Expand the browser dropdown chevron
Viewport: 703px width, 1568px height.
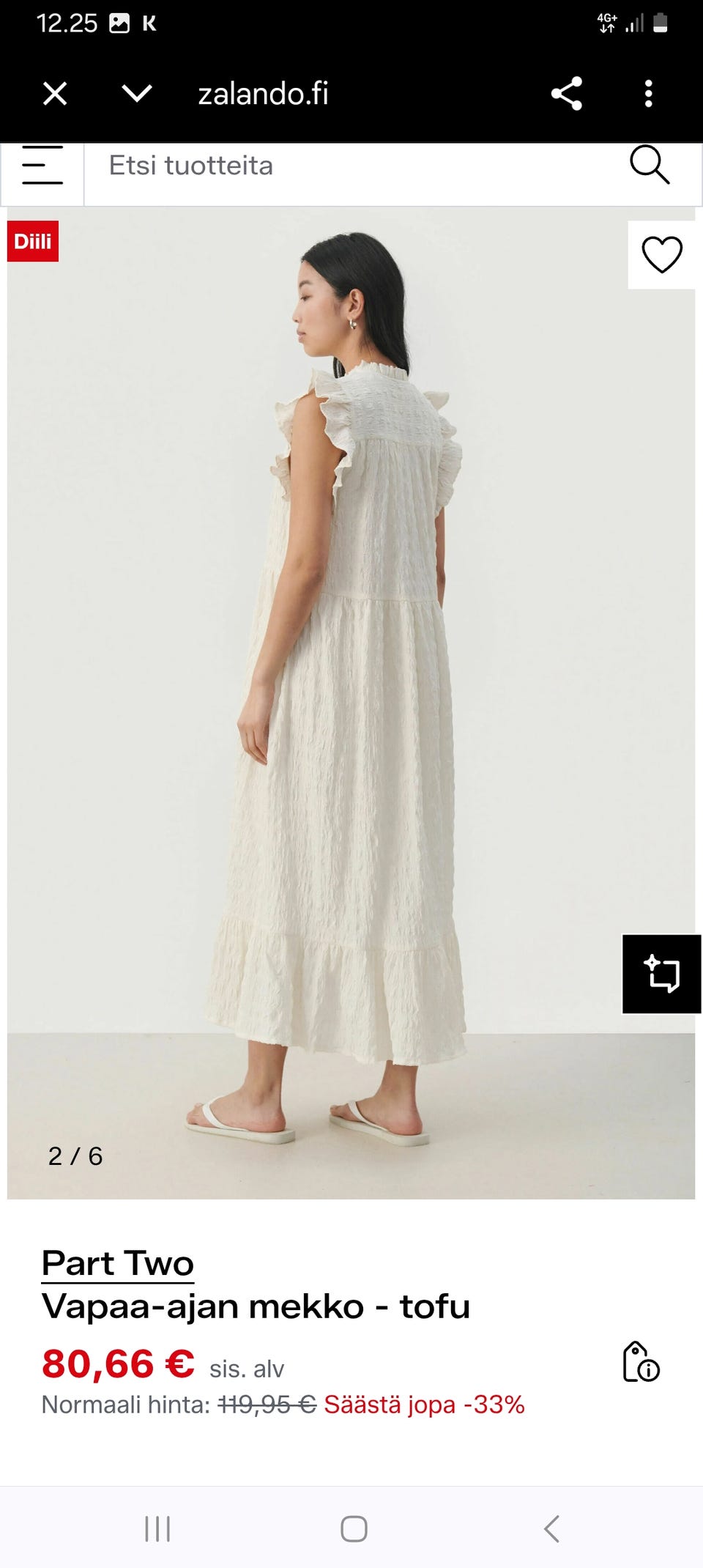137,94
